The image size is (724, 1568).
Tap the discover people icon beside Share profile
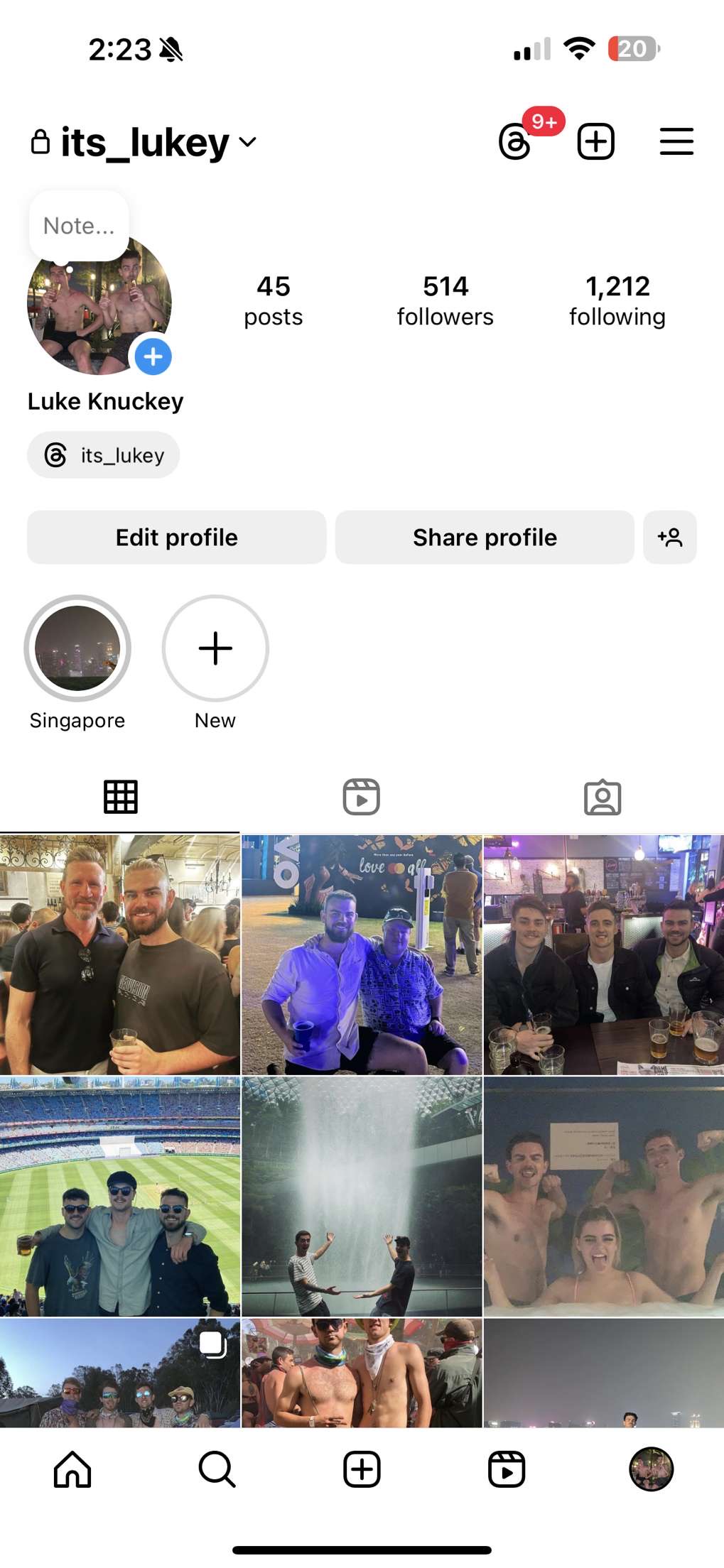pyautogui.click(x=670, y=538)
